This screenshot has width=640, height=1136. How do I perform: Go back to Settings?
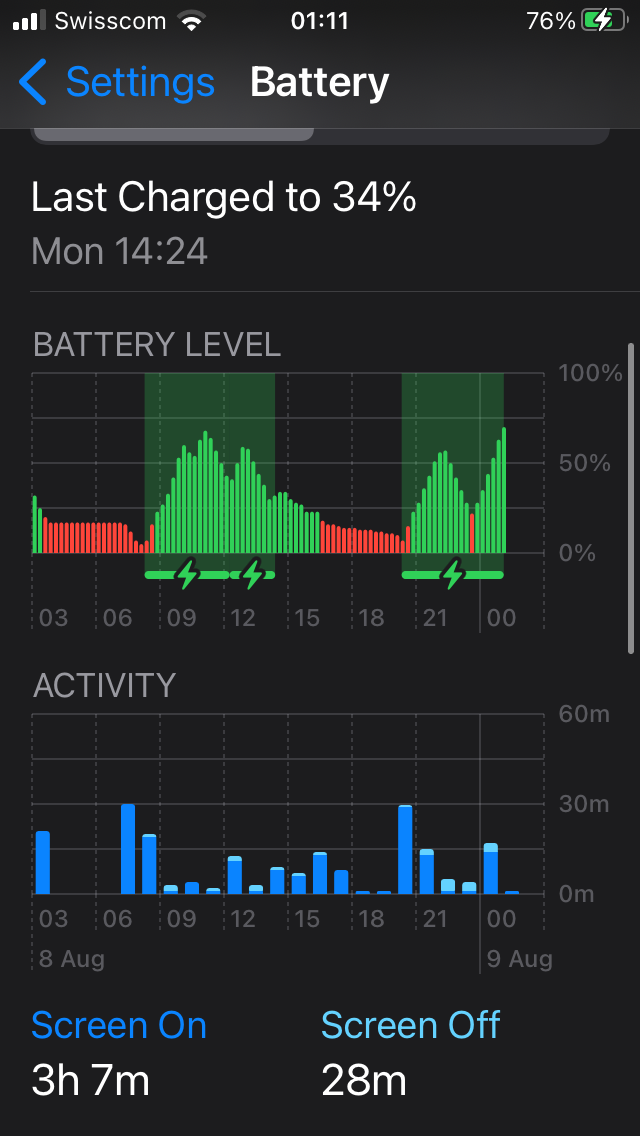(x=116, y=82)
